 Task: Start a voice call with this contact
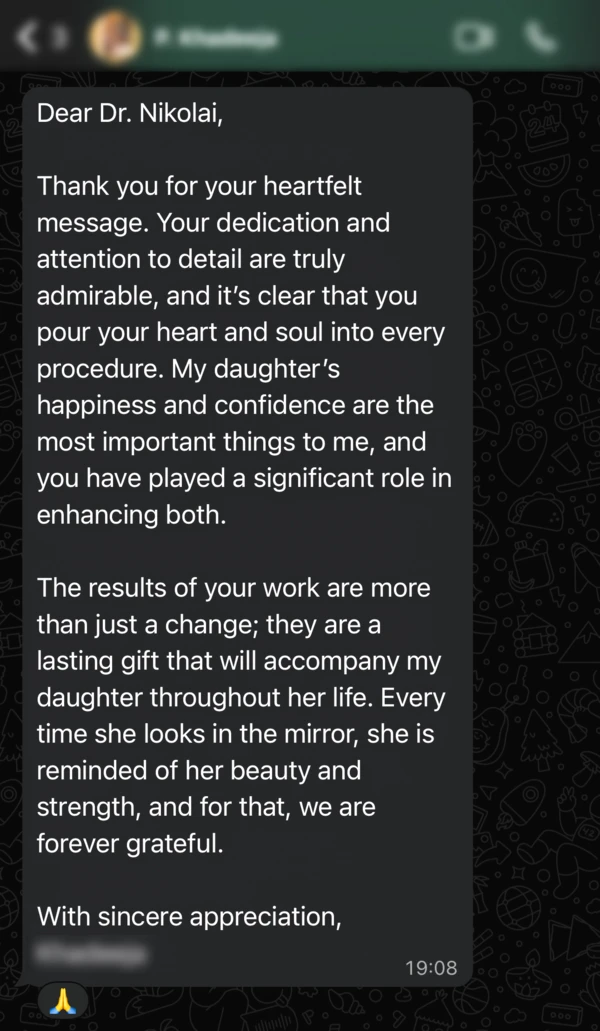coord(541,38)
